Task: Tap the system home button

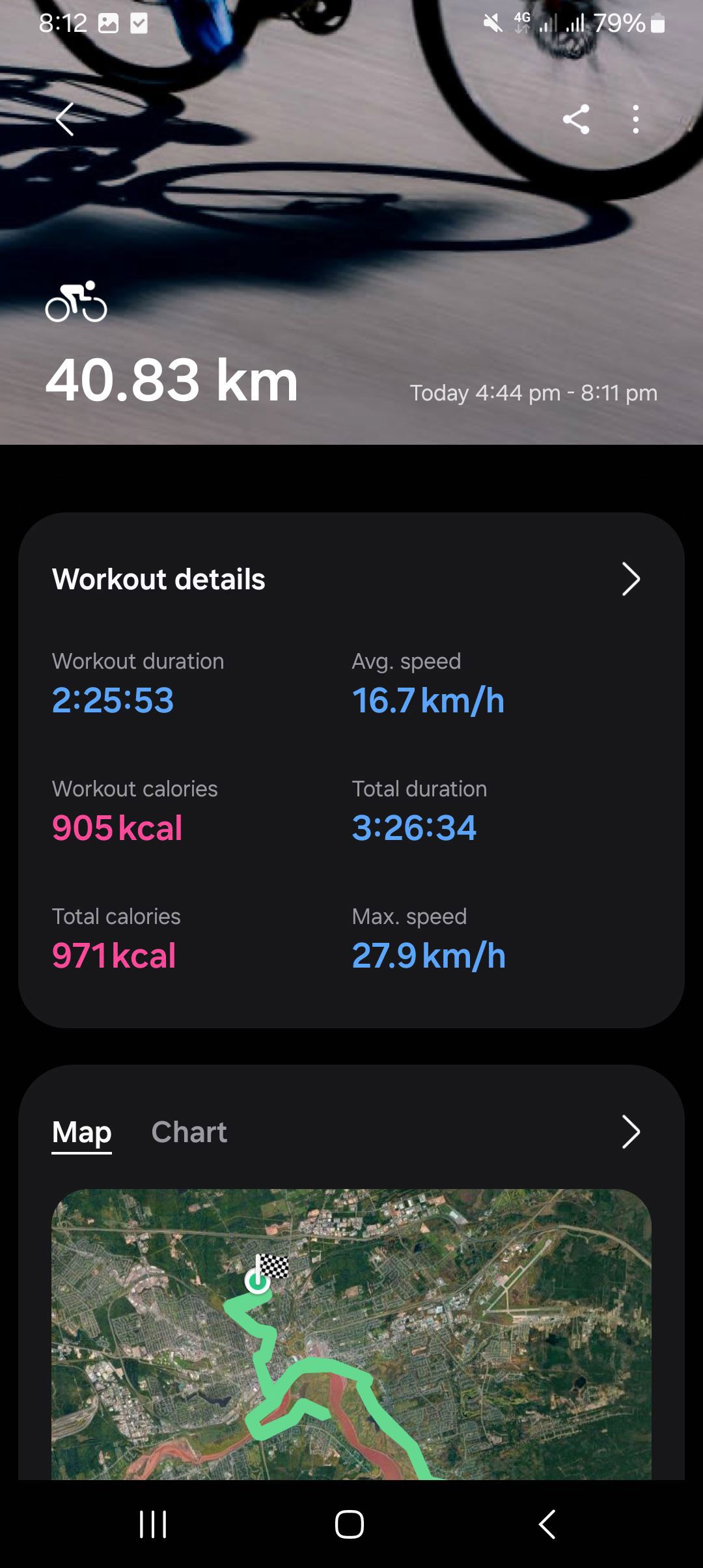Action: (x=350, y=1524)
